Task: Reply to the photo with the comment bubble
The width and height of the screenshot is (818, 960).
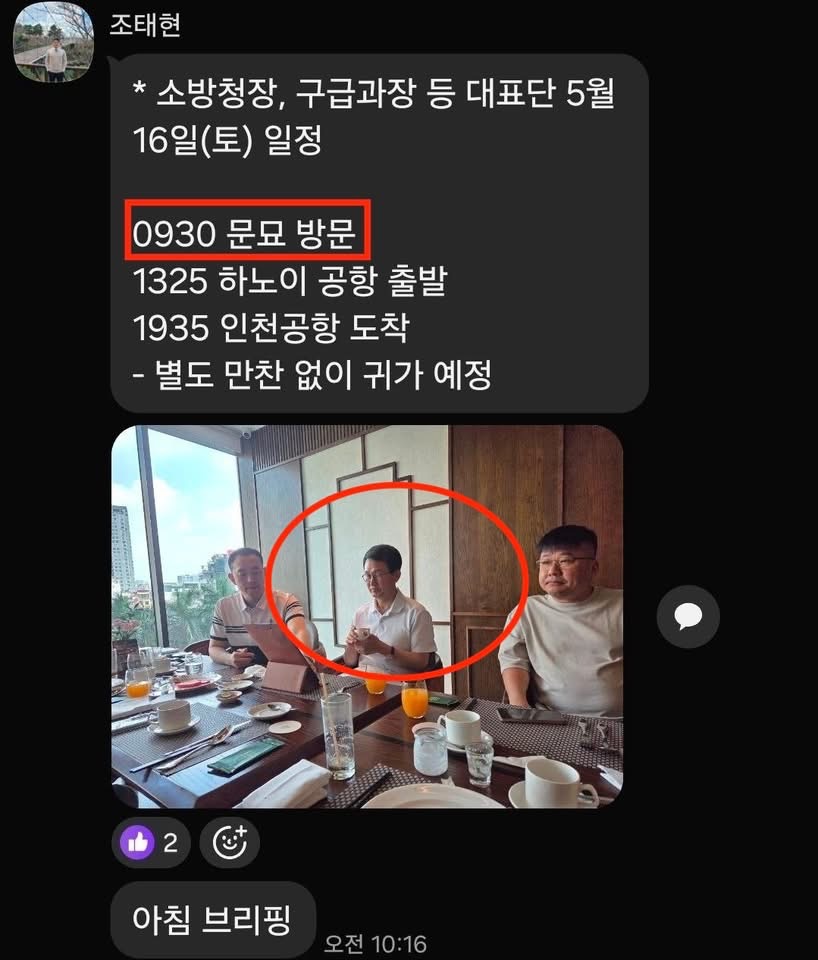Action: coord(688,617)
